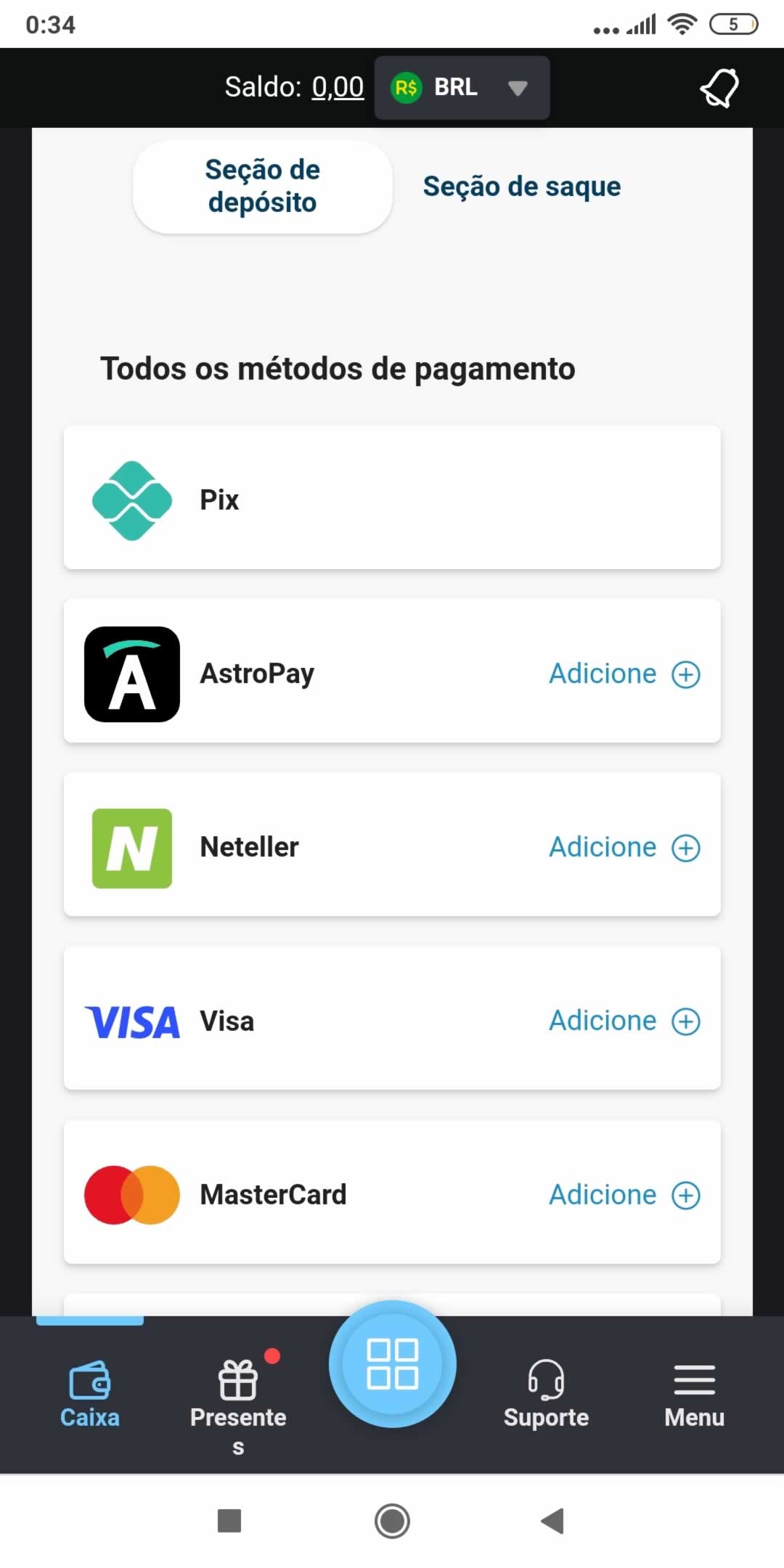Choose Pix as payment method
Viewport: 784px width, 1568px height.
pos(392,498)
